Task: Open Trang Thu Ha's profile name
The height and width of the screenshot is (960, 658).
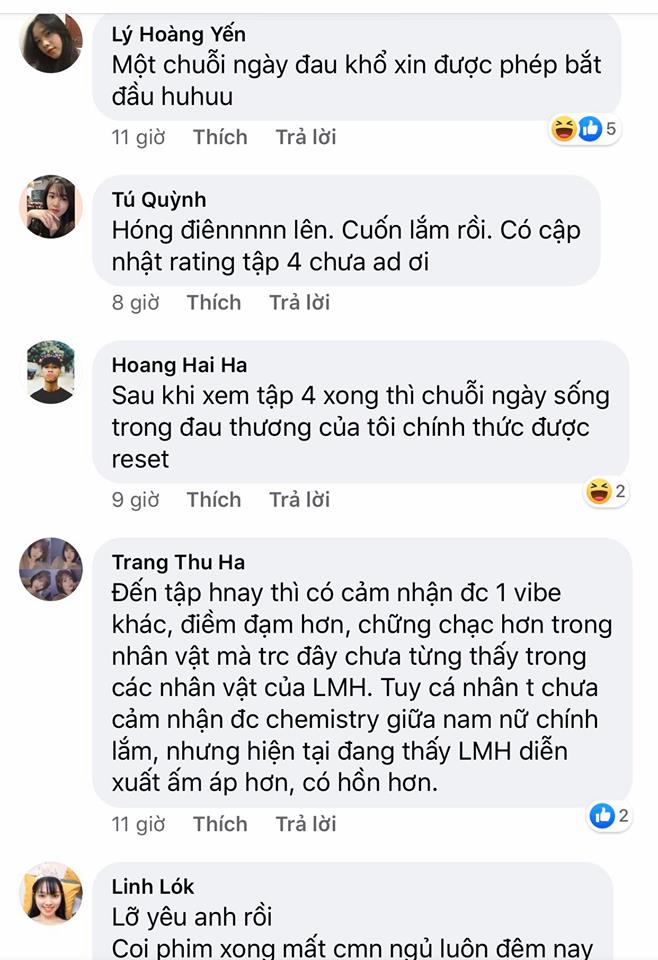Action: (x=178, y=562)
